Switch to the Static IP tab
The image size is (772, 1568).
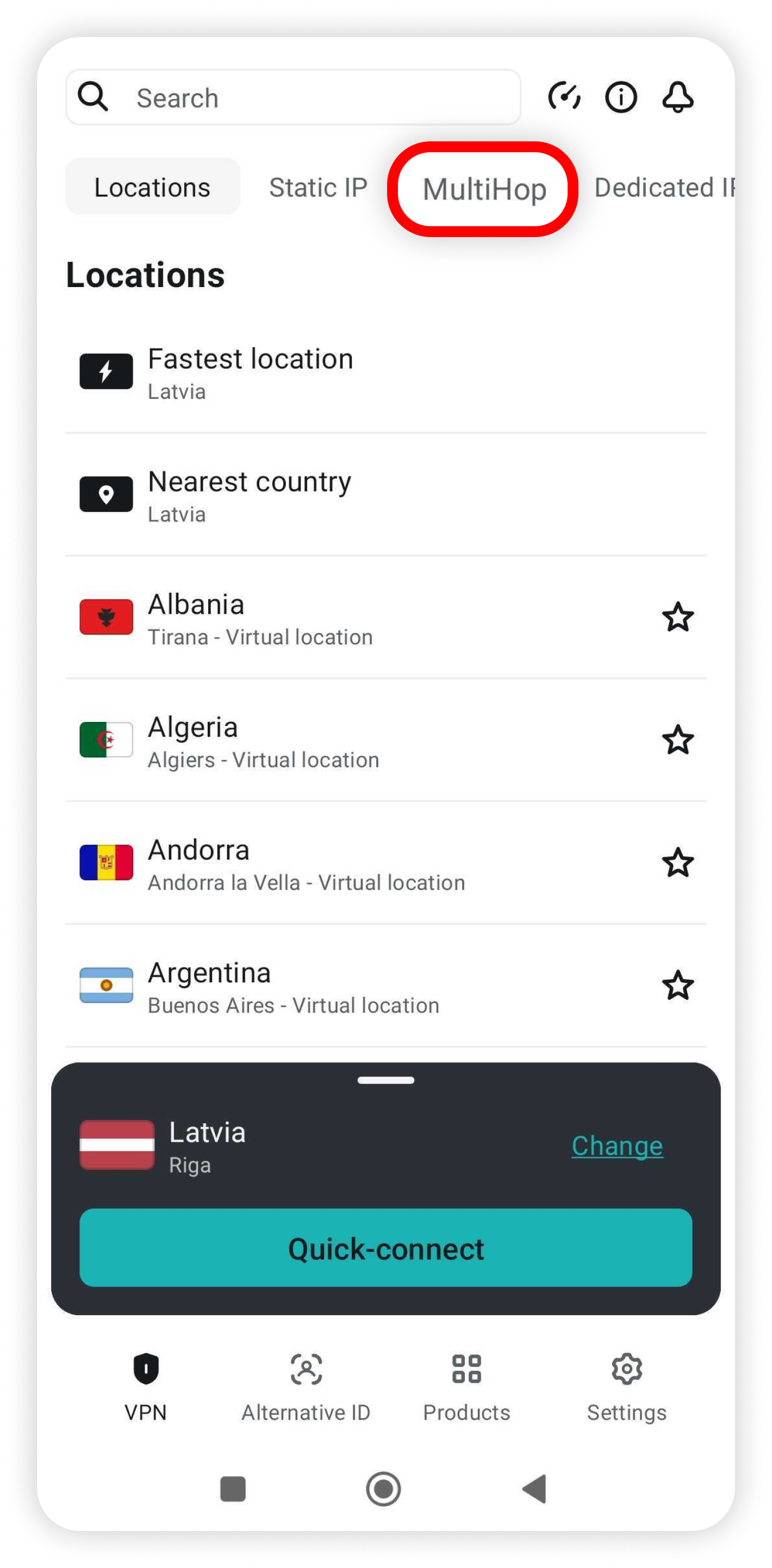[318, 188]
